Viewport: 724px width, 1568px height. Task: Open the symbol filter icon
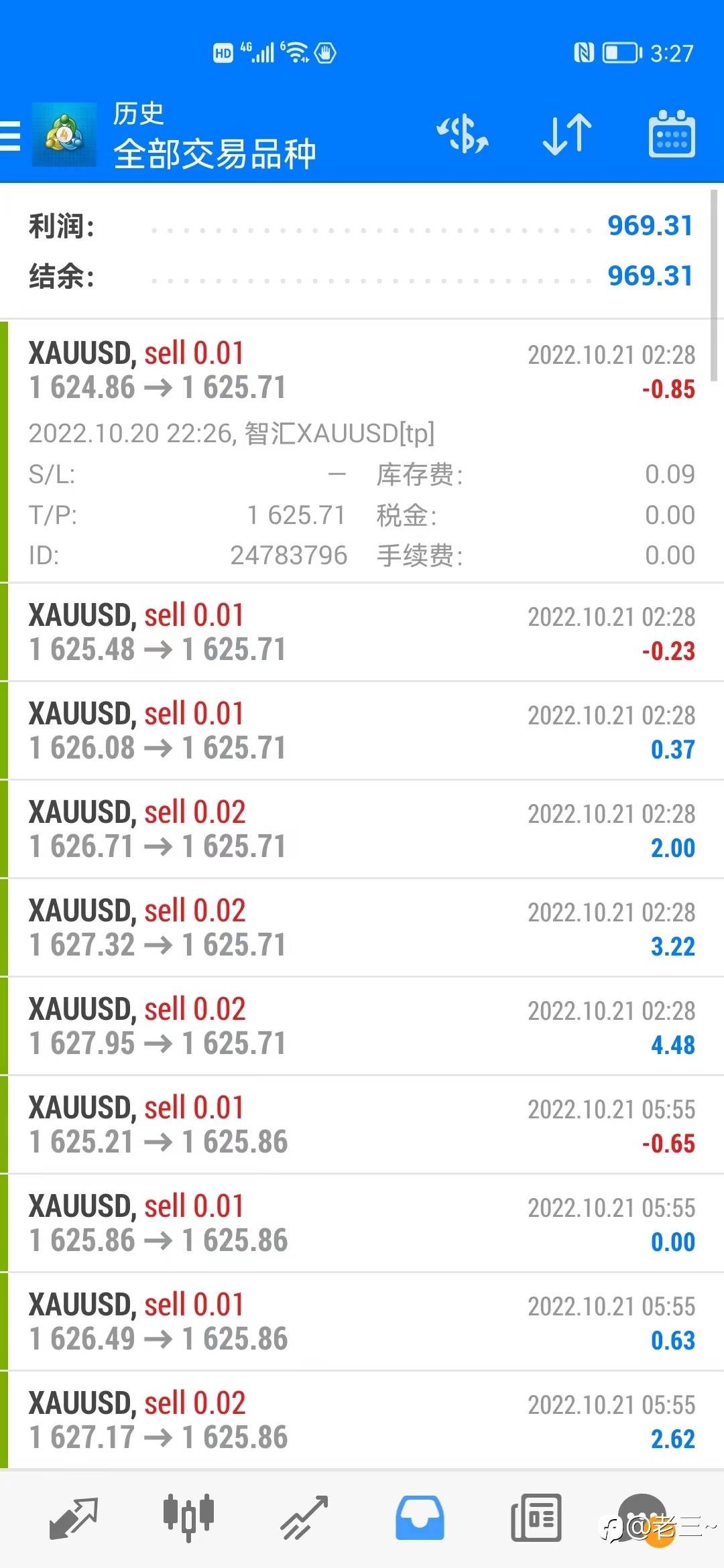point(463,133)
